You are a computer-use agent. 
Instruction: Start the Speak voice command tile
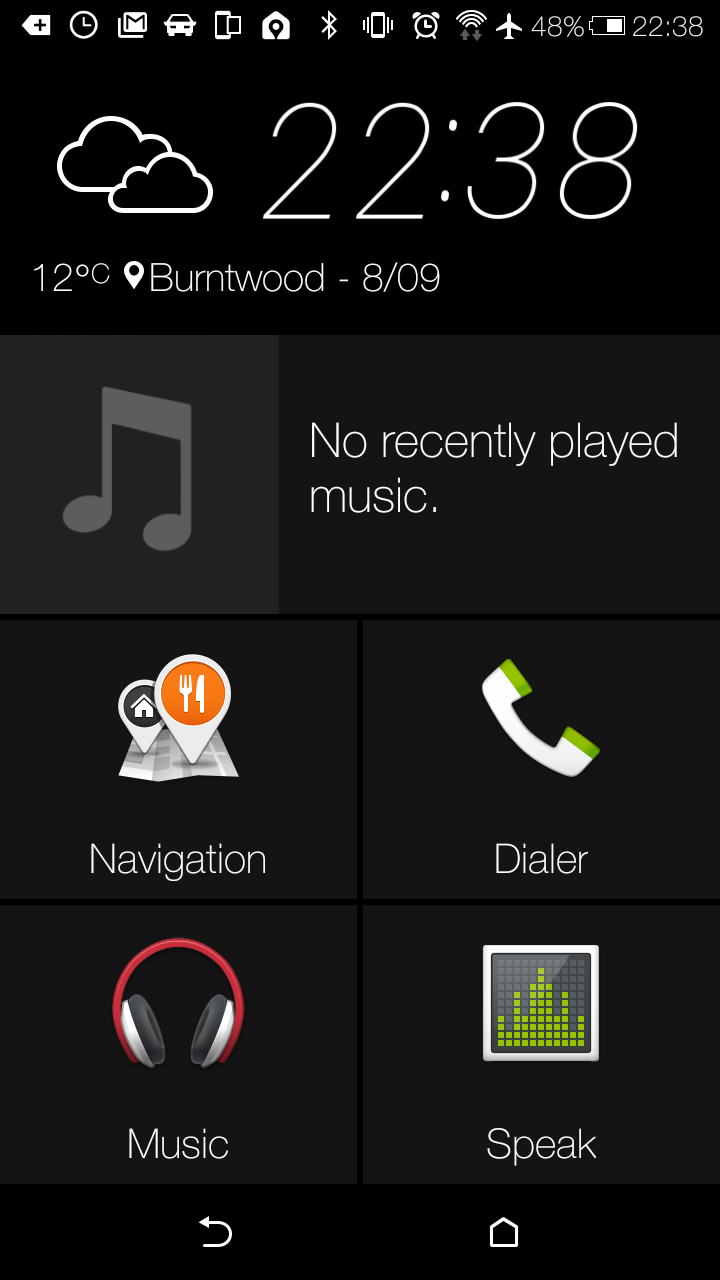point(541,1044)
